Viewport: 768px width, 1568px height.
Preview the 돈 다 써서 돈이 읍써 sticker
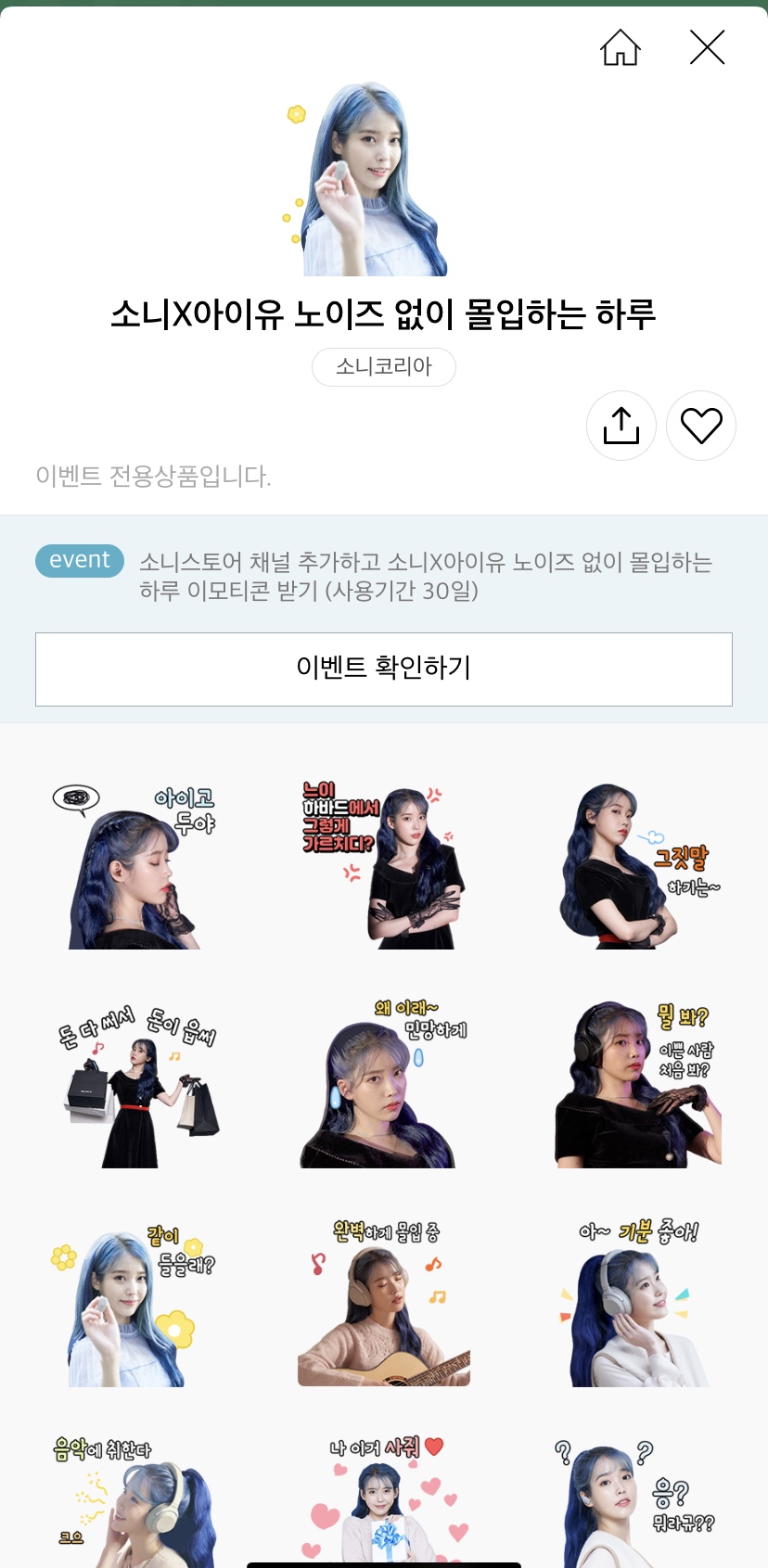coord(139,1083)
